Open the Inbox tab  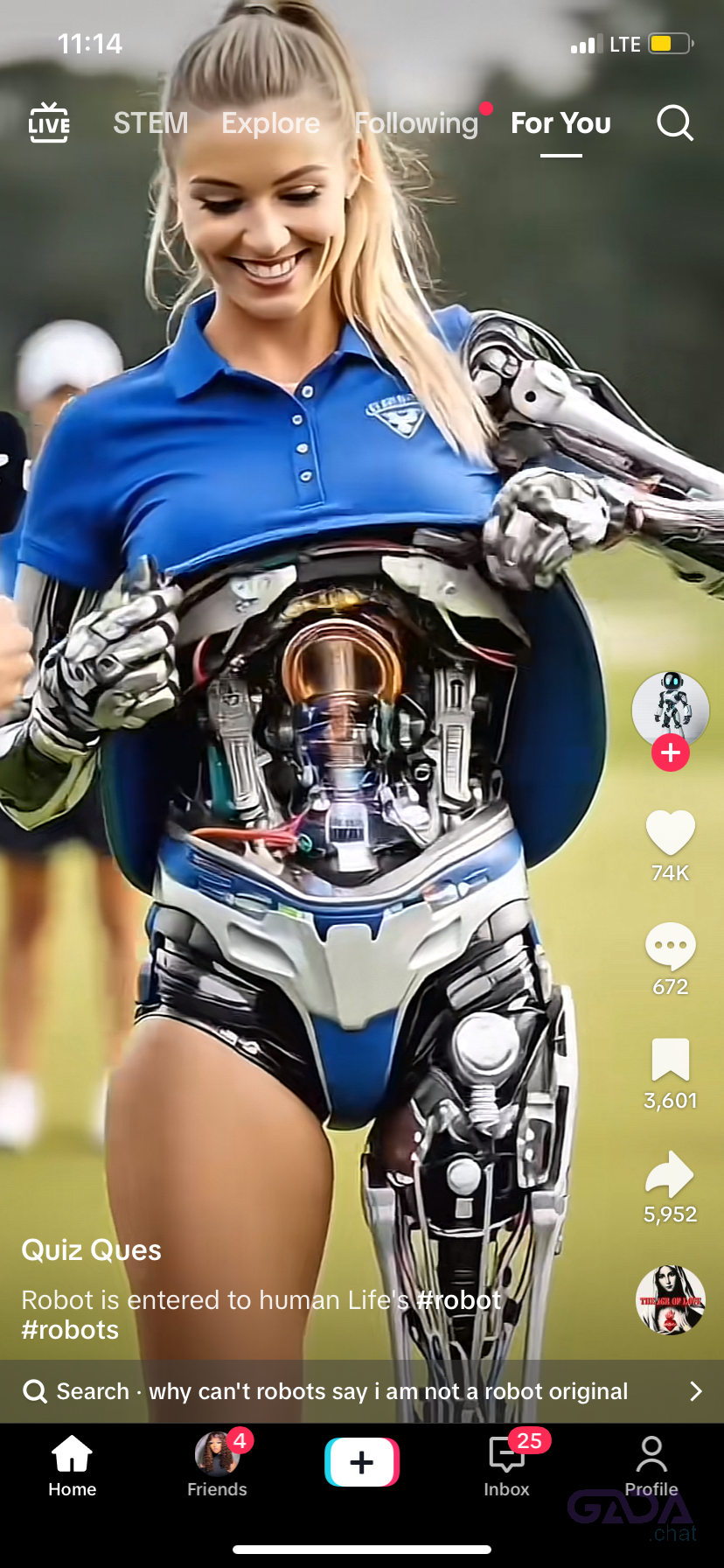tap(507, 1465)
